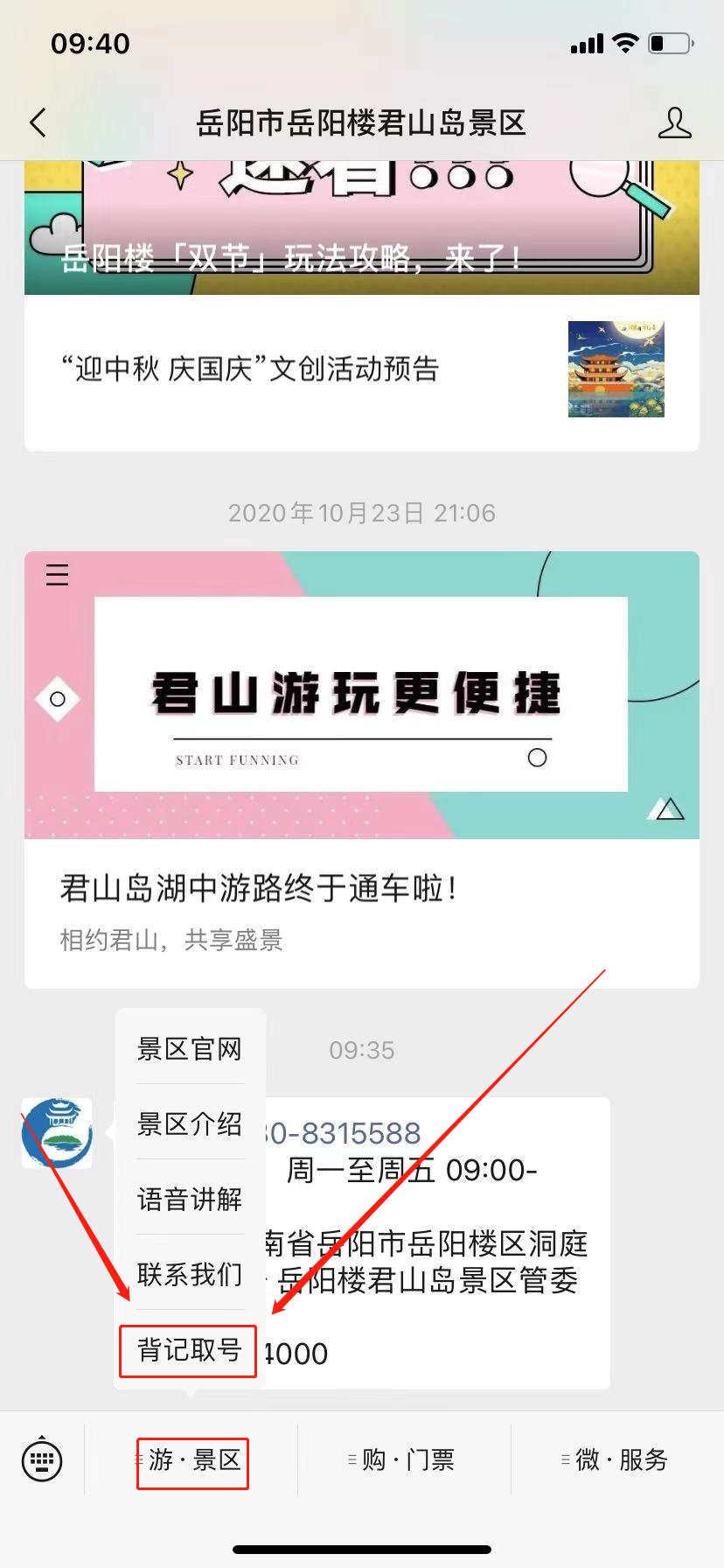Tap 背记取号 menu item
Viewport: 724px width, 1568px height.
(190, 1350)
